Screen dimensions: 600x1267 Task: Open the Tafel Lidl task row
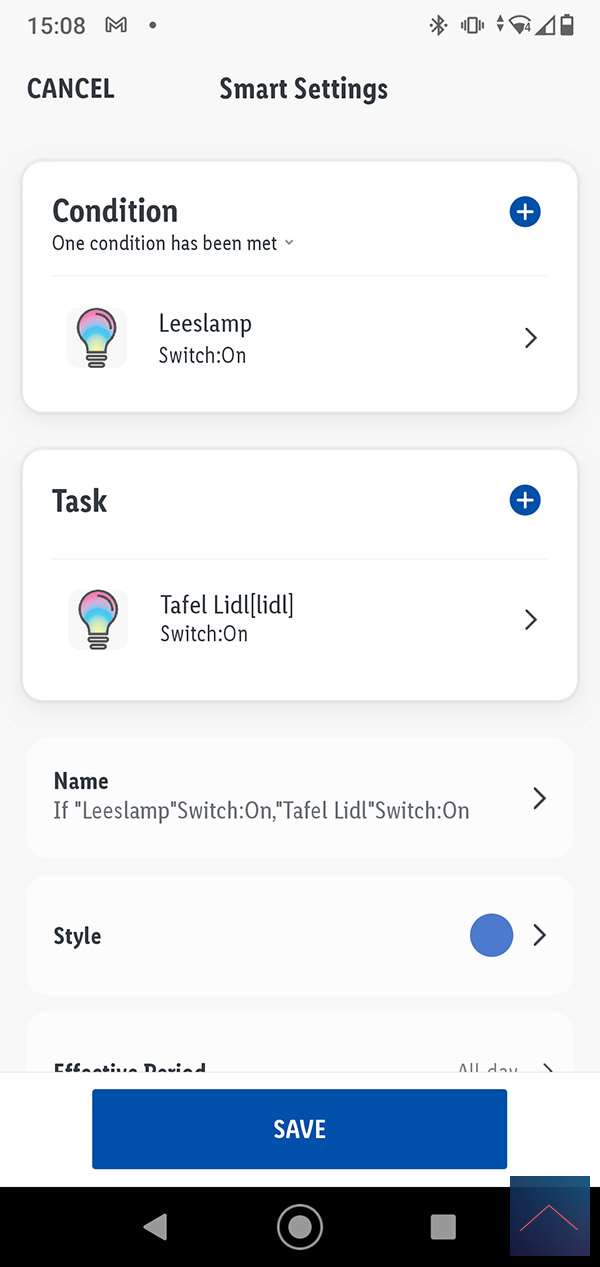click(x=300, y=619)
